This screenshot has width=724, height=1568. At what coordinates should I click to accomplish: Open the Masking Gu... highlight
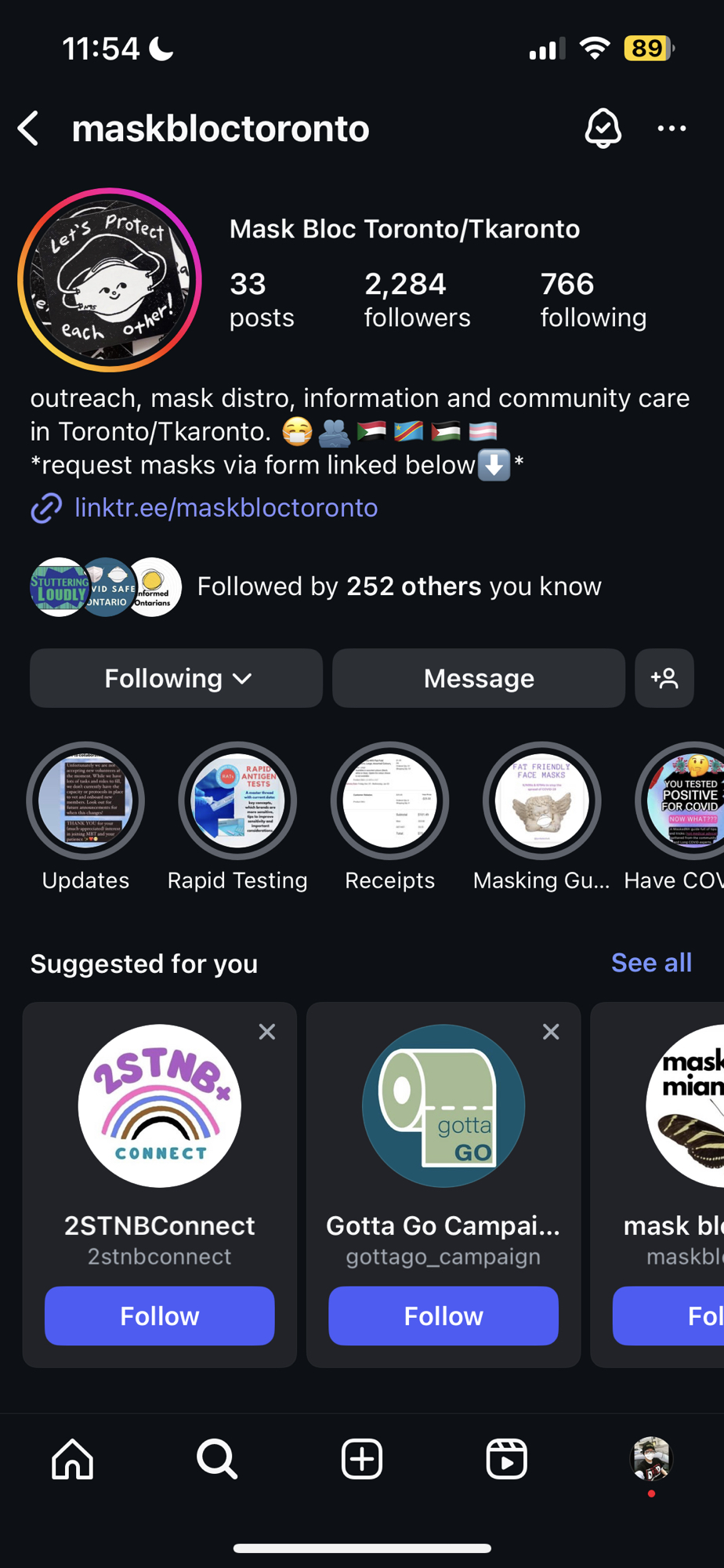click(x=541, y=801)
